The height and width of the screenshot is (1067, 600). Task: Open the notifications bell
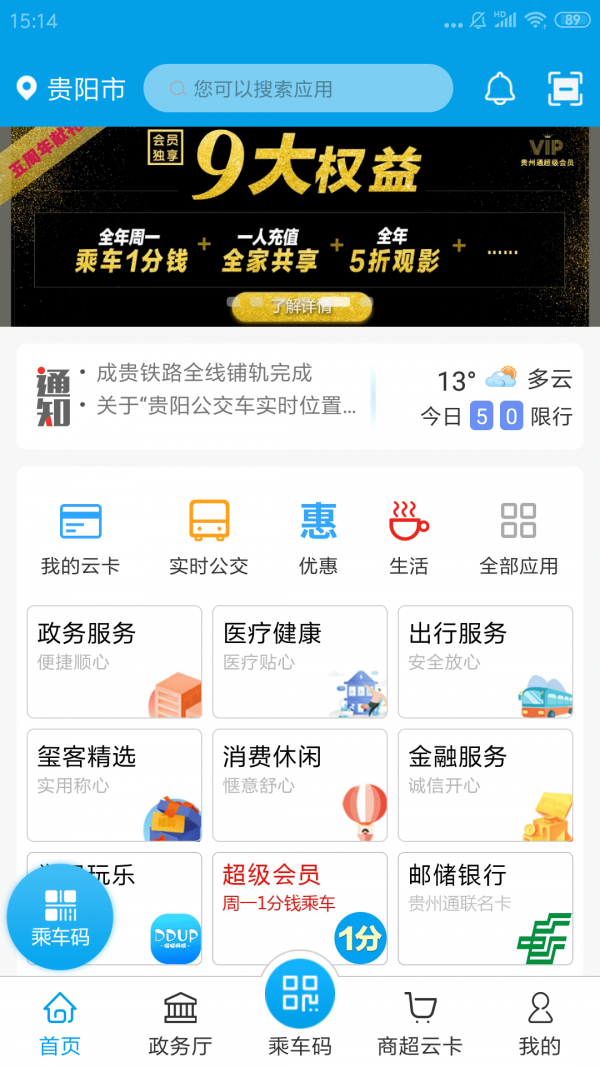[x=500, y=89]
